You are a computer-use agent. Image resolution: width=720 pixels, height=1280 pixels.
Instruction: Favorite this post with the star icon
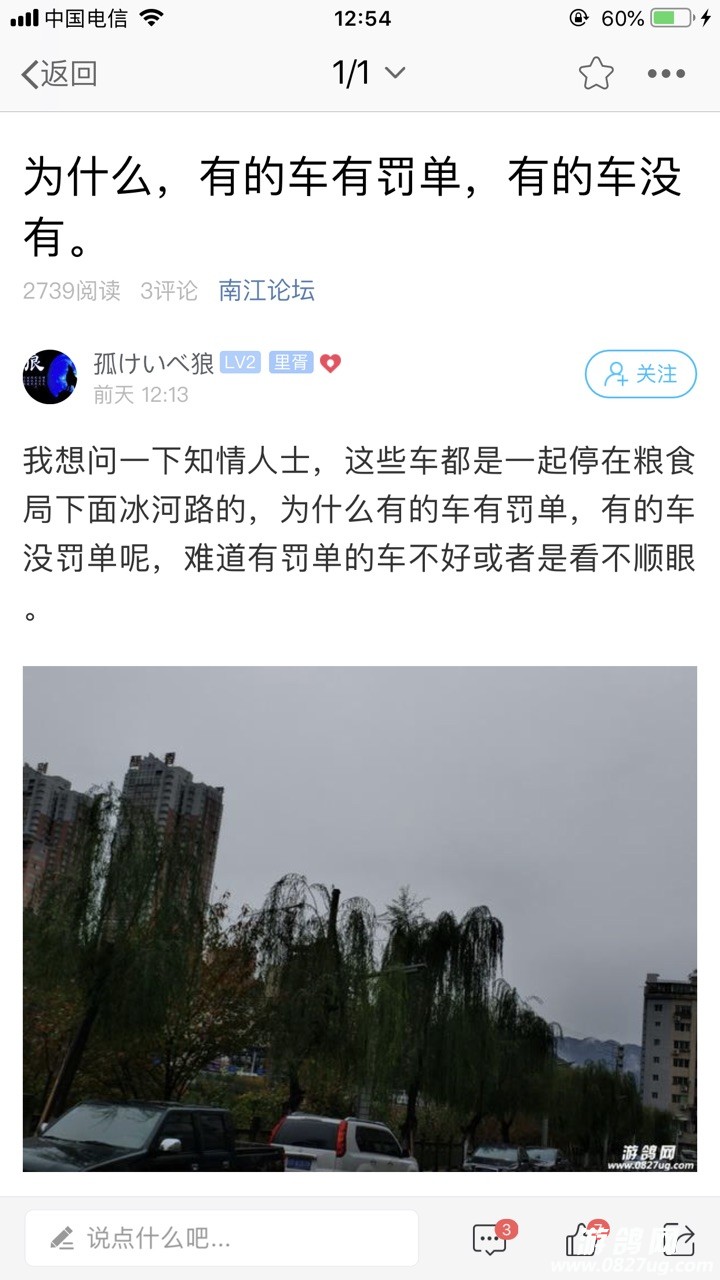coord(595,73)
